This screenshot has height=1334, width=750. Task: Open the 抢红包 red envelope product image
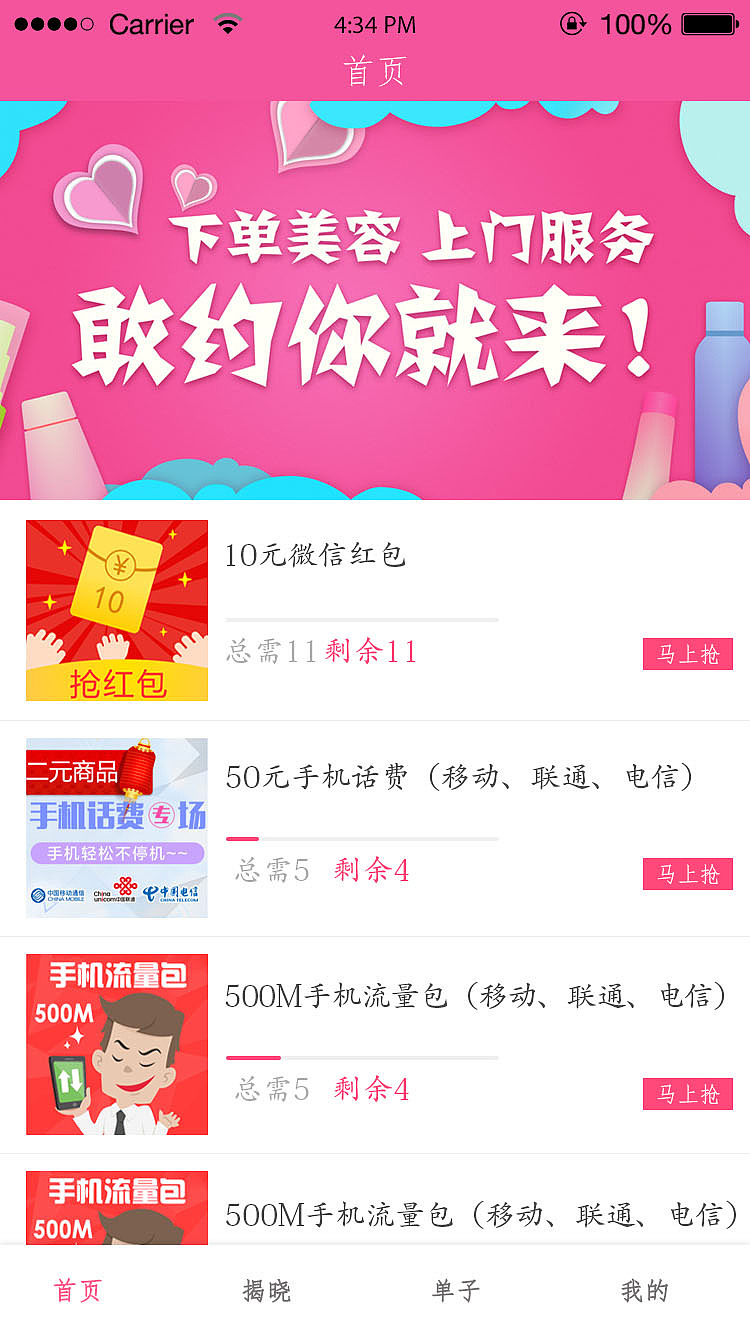point(116,610)
